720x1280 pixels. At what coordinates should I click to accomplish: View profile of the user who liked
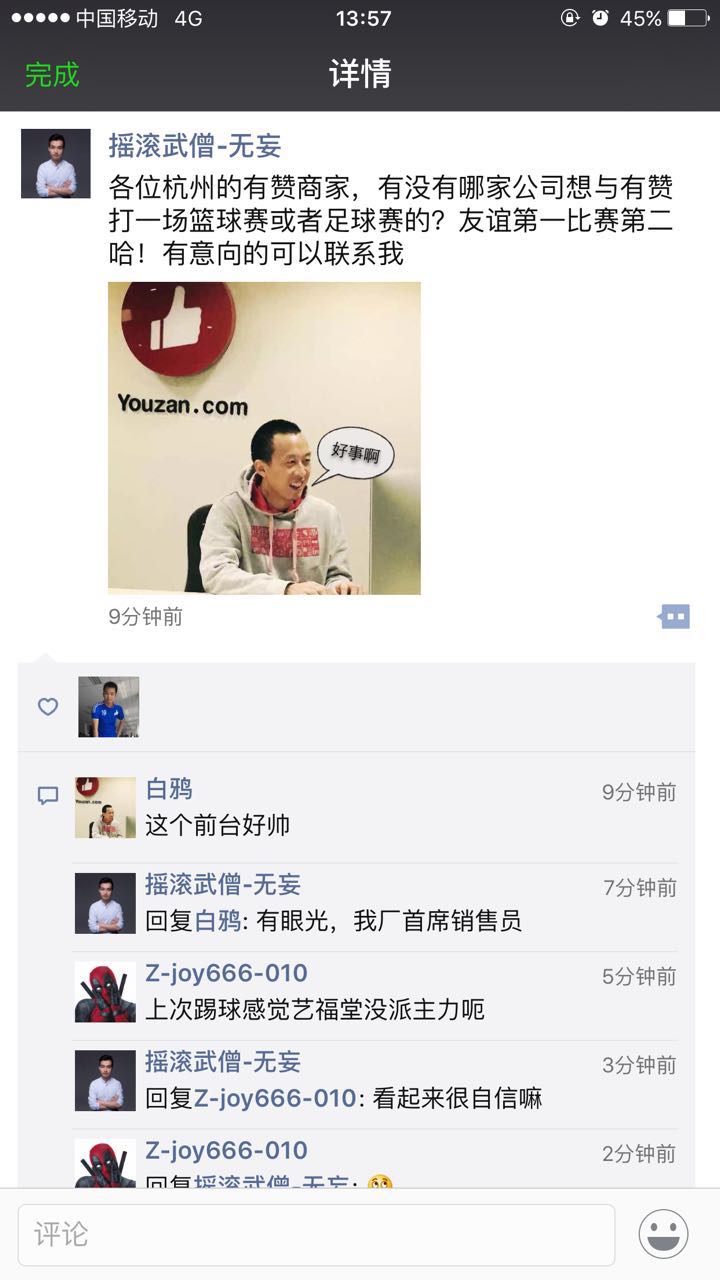[x=109, y=707]
